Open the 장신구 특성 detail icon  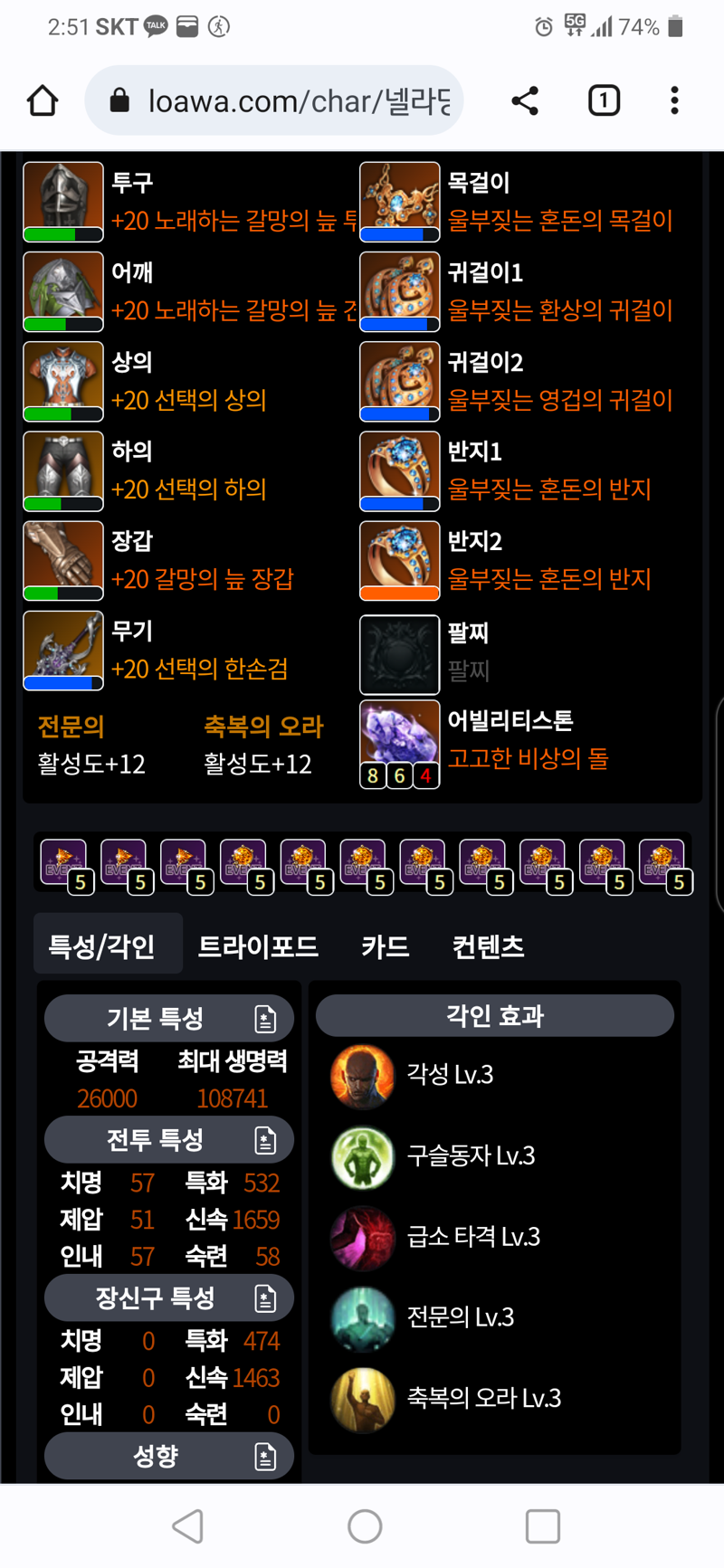tap(265, 1298)
